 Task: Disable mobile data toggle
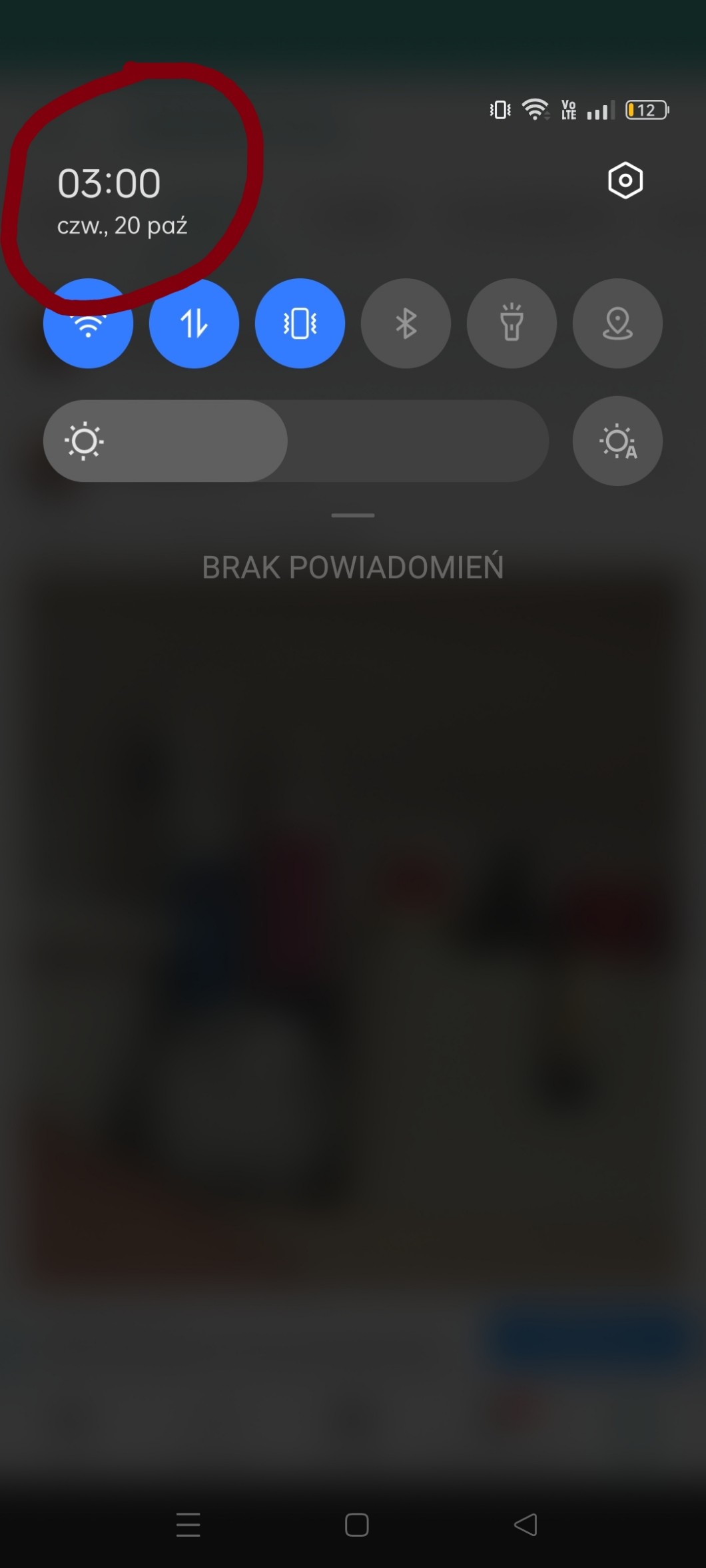[x=194, y=324]
